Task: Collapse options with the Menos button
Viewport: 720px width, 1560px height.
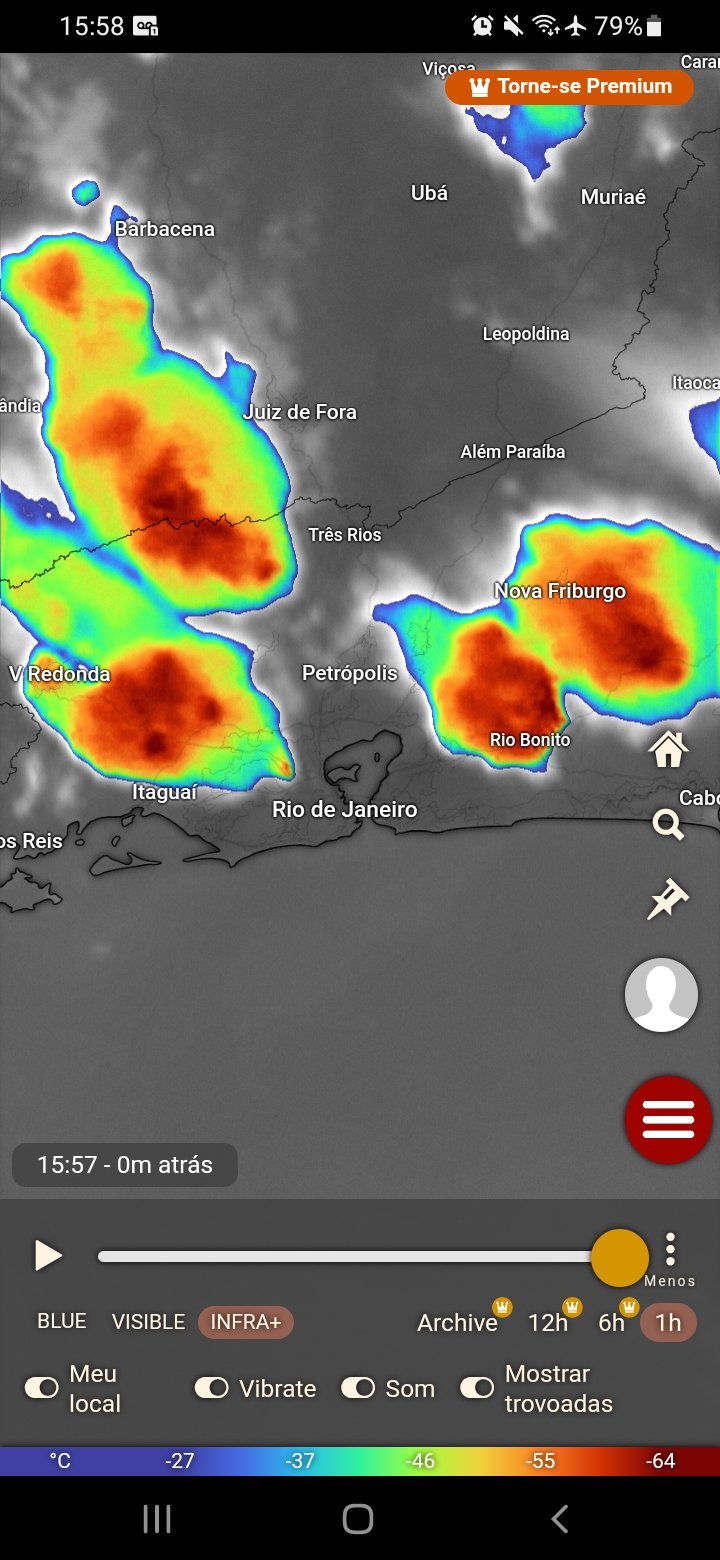Action: [670, 1259]
